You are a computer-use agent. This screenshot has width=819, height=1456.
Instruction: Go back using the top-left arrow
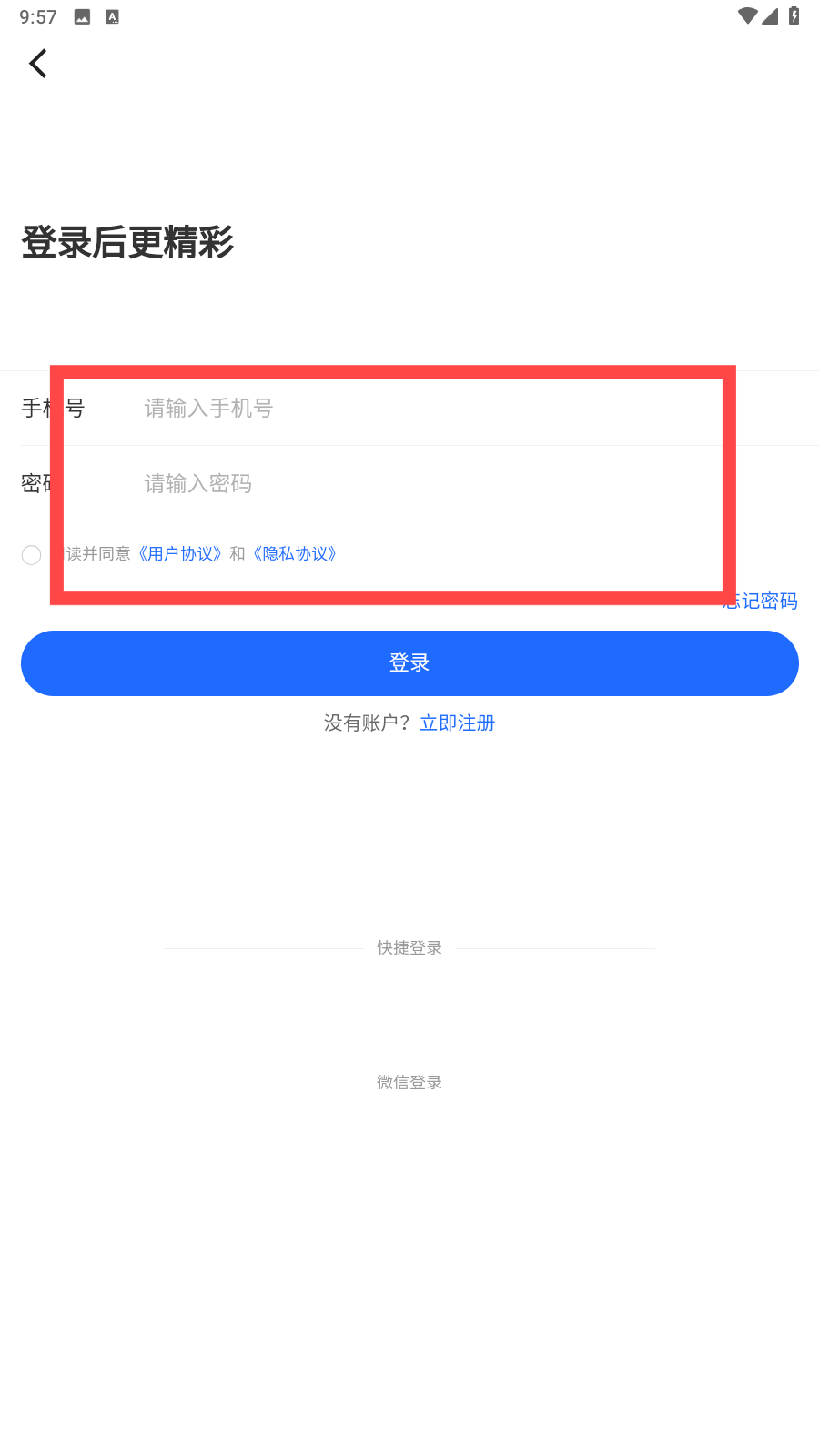point(38,64)
